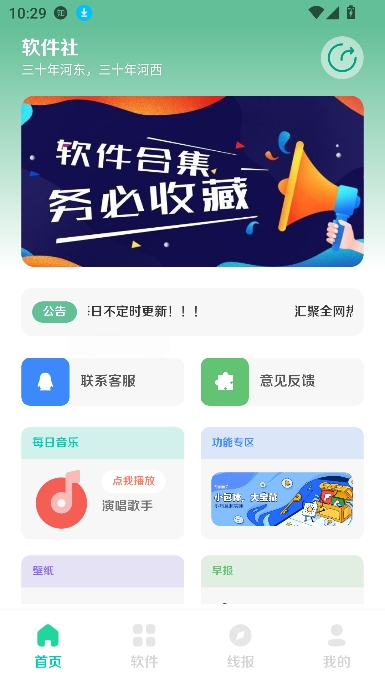Open 意见反馈 feedback

click(x=282, y=382)
